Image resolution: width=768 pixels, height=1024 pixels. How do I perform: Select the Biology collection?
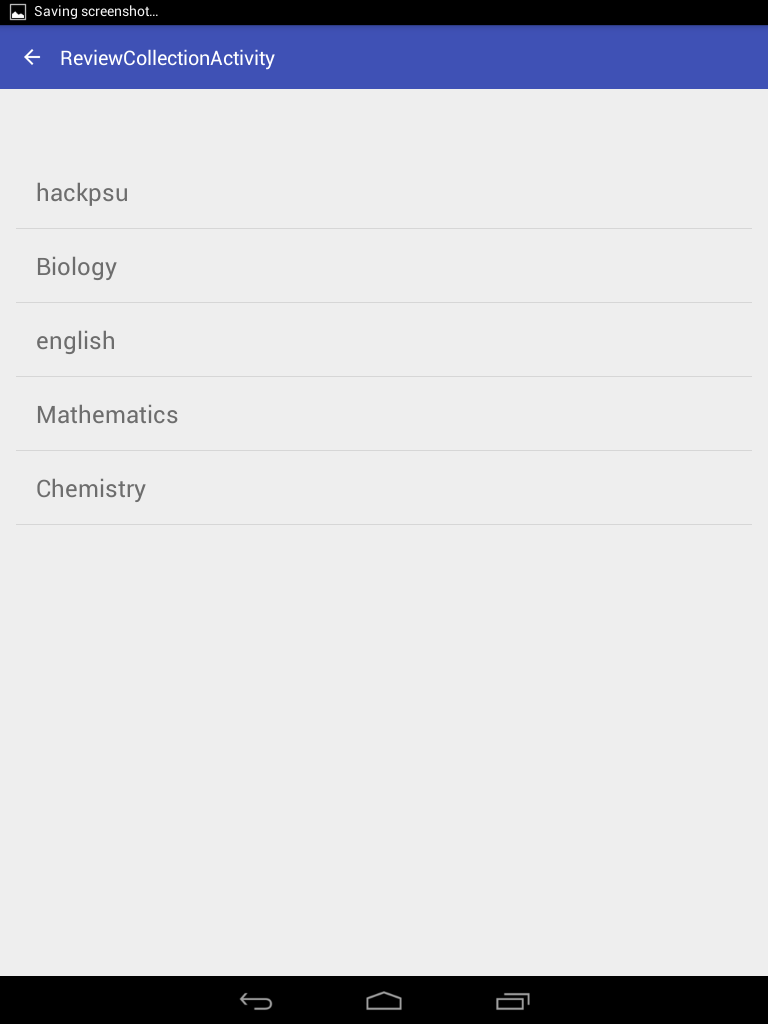click(x=383, y=267)
